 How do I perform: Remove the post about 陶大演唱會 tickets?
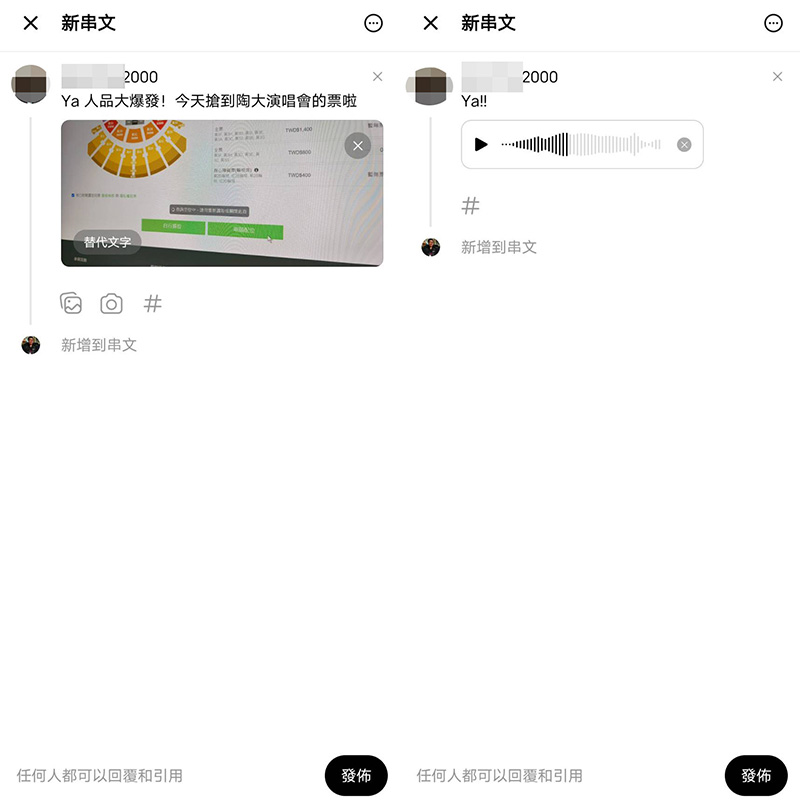click(377, 77)
